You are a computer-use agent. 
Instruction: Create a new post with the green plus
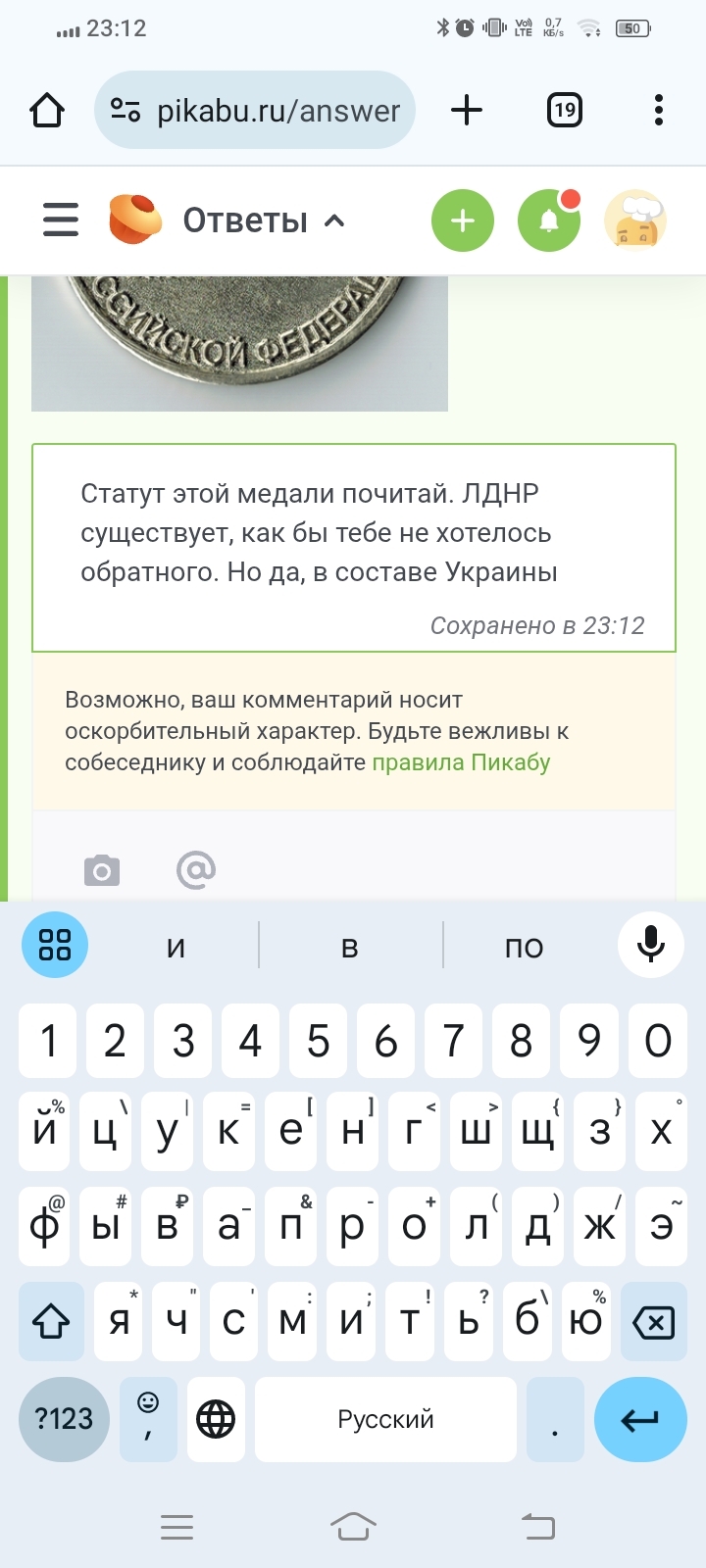tap(463, 220)
